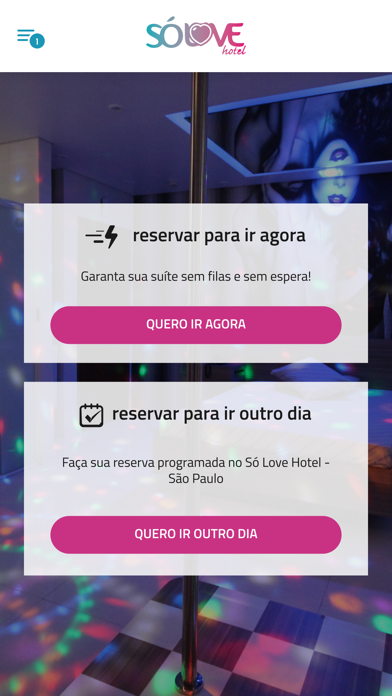Select the QUERO IR OUTRO DIA button
Viewport: 392px width, 696px height.
[x=196, y=534]
